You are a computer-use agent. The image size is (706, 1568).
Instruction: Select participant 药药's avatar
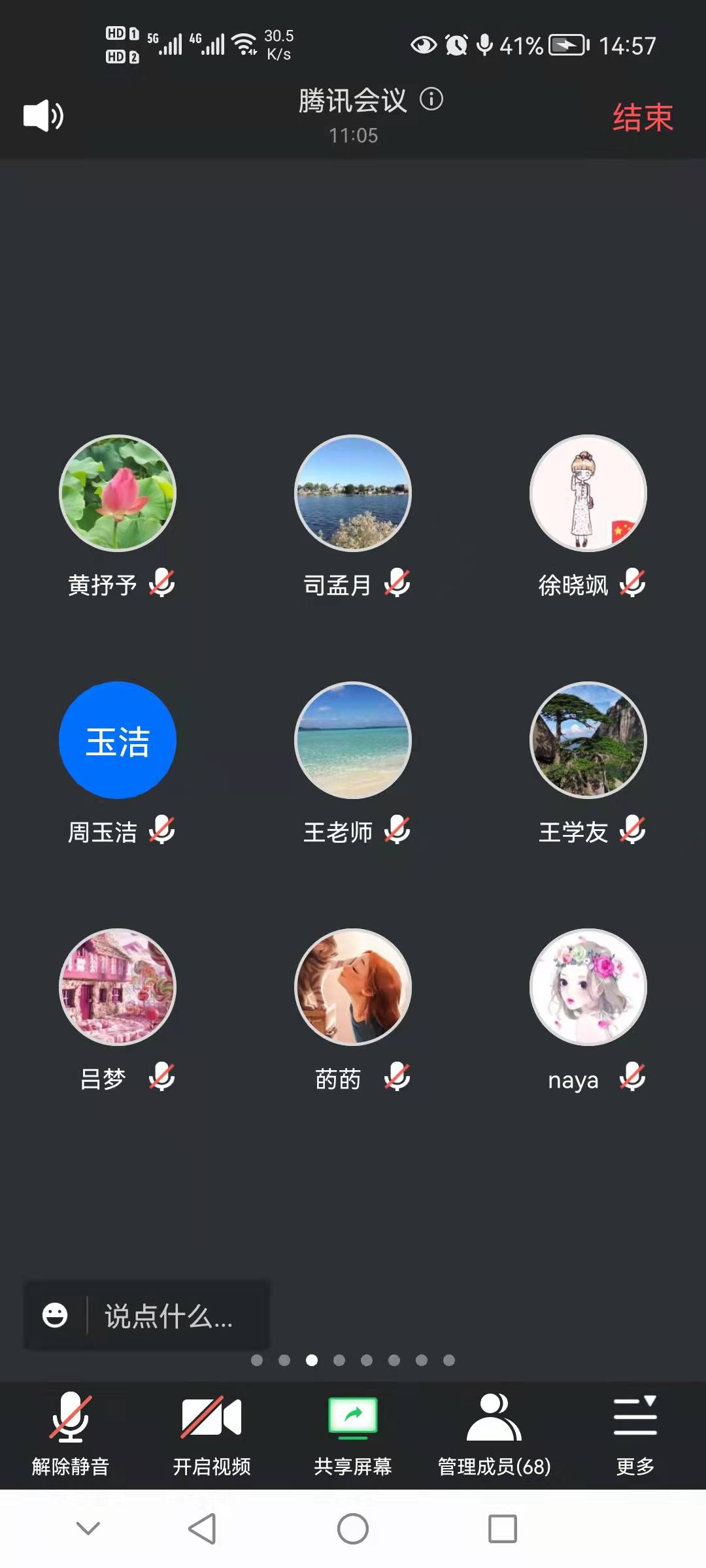tap(353, 987)
